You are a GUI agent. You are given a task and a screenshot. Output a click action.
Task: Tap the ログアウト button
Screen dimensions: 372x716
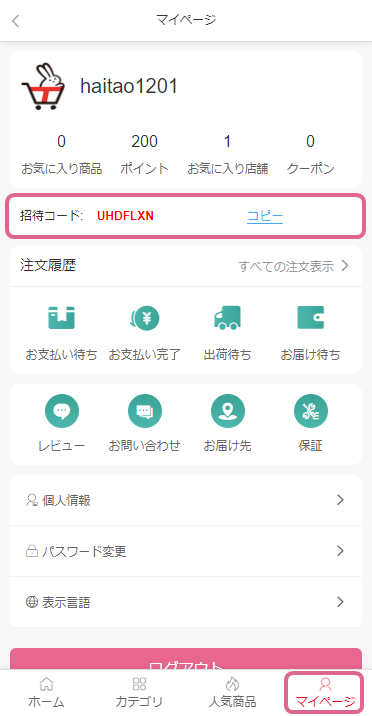tap(186, 659)
